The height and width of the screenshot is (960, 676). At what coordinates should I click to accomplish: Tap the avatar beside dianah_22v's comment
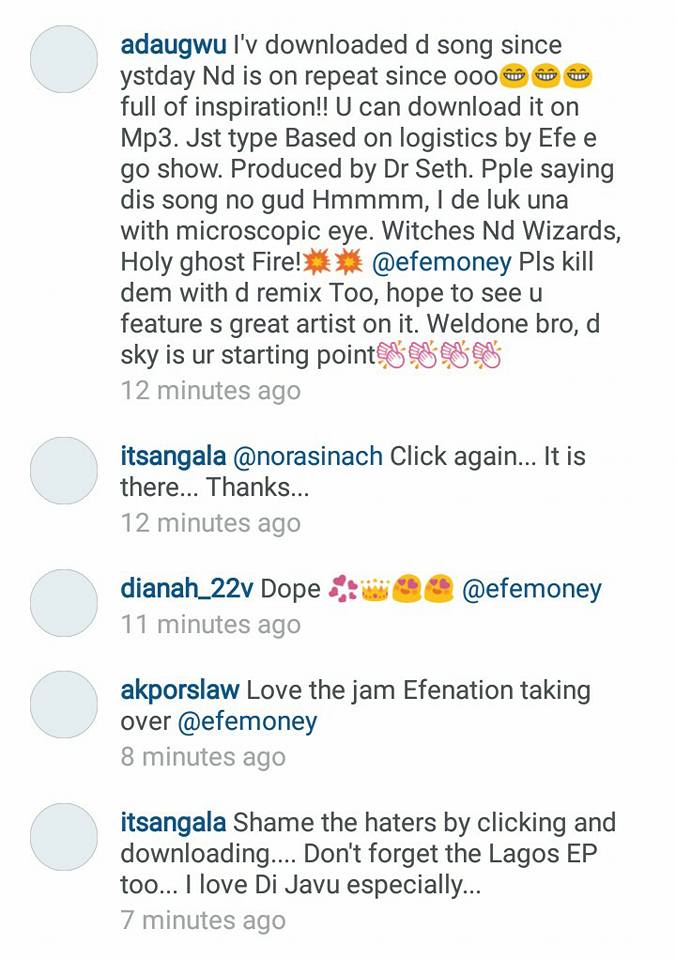(x=64, y=603)
